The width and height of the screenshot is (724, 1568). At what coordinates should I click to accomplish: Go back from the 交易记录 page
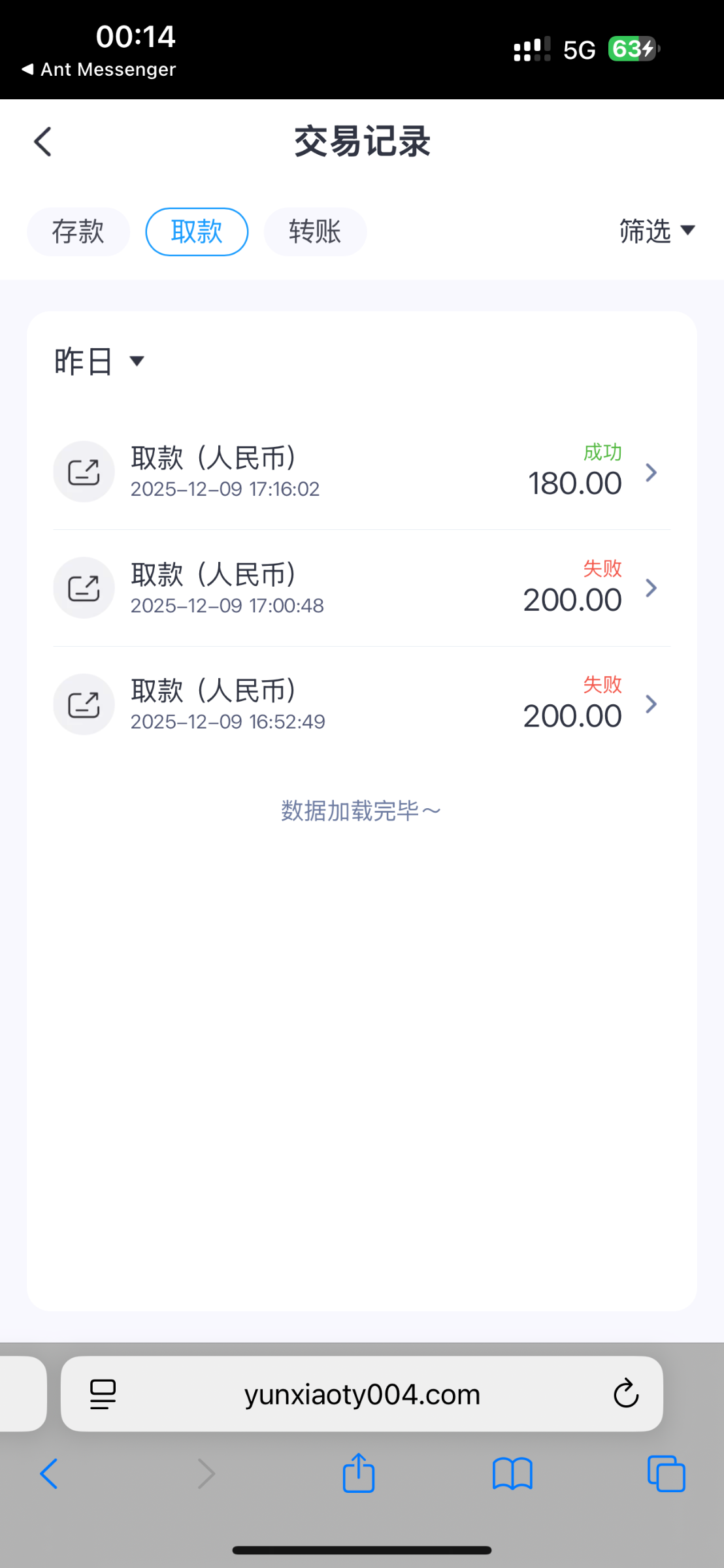(43, 142)
